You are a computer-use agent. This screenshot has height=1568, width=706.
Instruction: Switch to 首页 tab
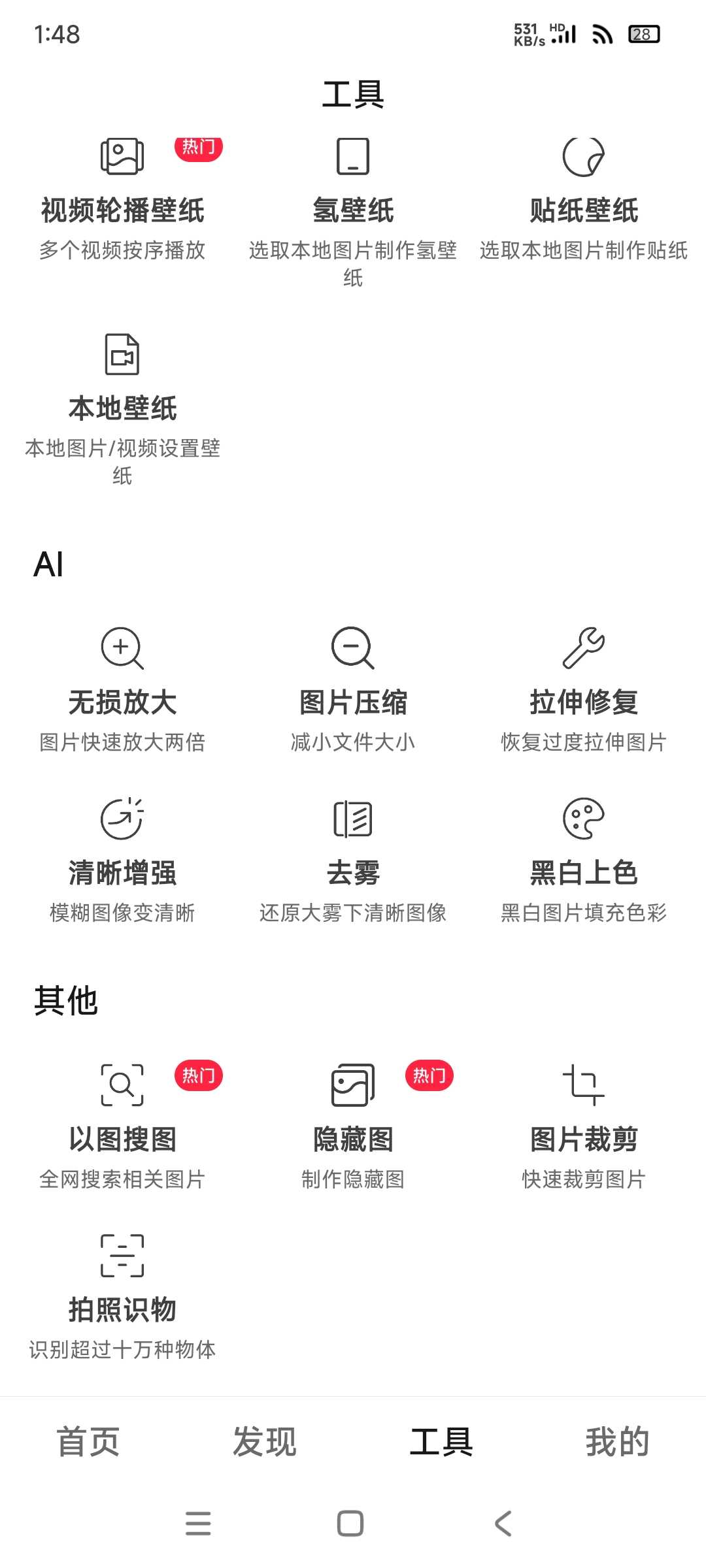coord(88,1442)
